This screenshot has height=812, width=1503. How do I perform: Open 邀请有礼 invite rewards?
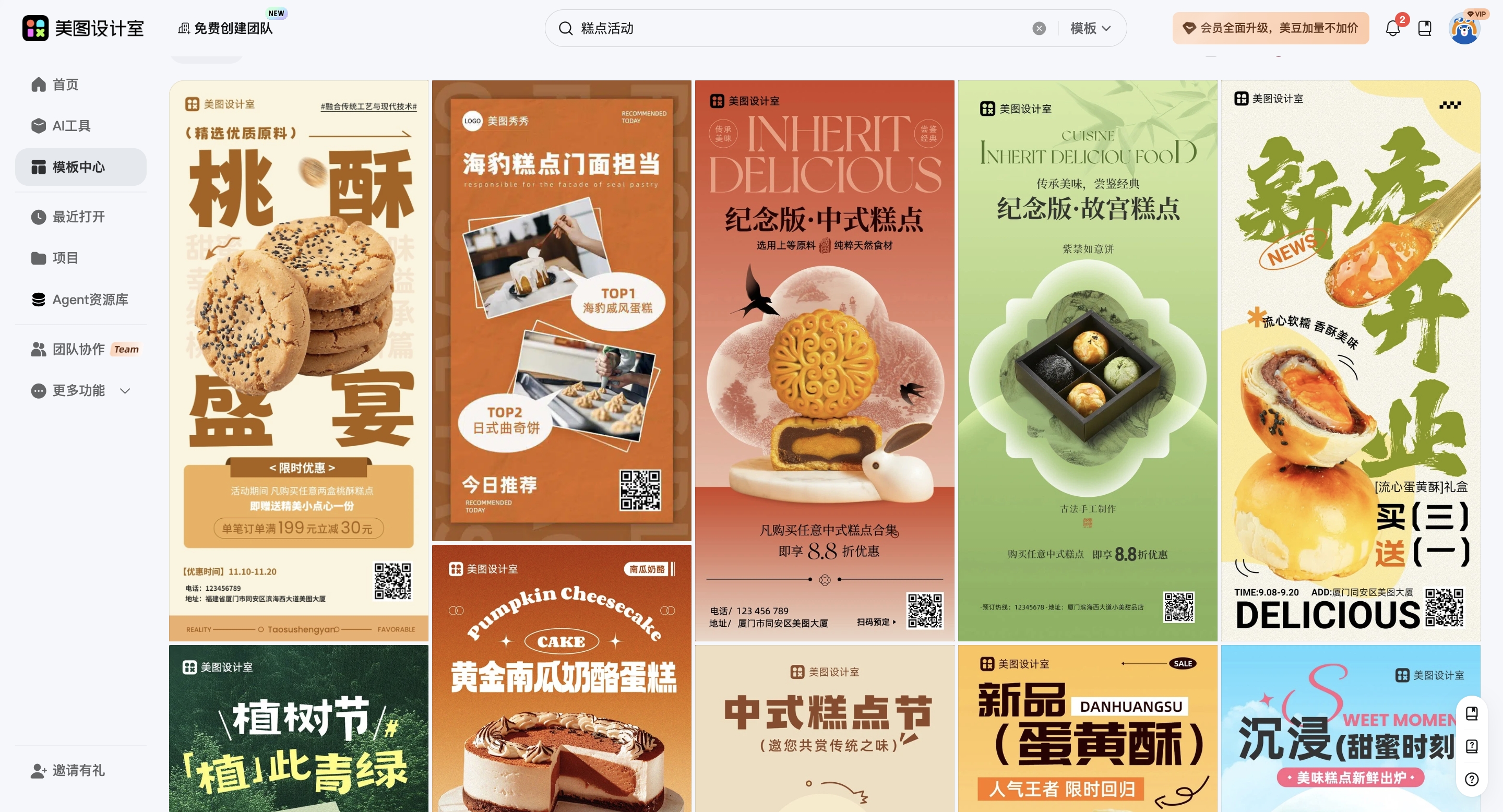click(x=78, y=771)
